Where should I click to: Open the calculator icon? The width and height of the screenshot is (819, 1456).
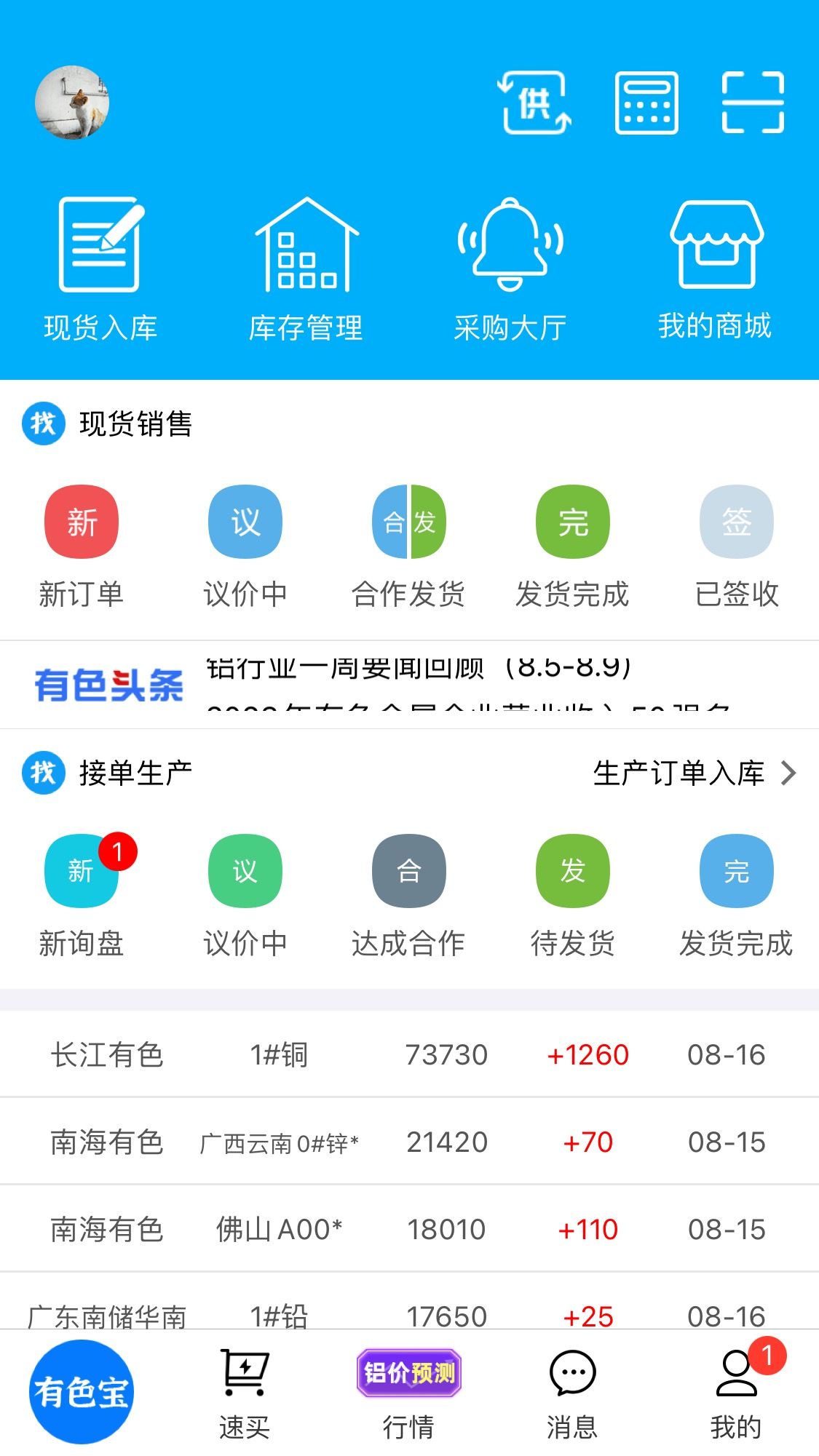(646, 103)
